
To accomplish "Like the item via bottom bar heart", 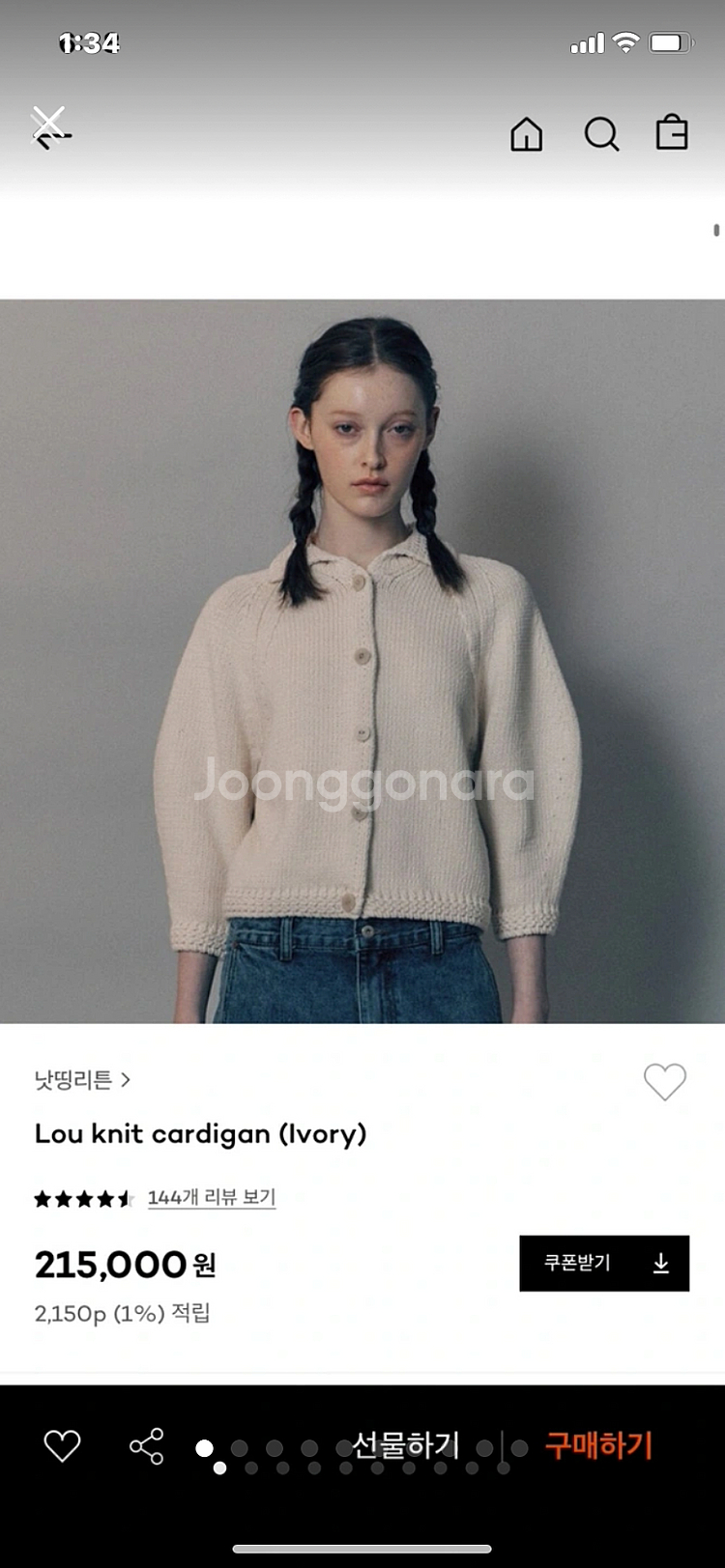I will [63, 1446].
